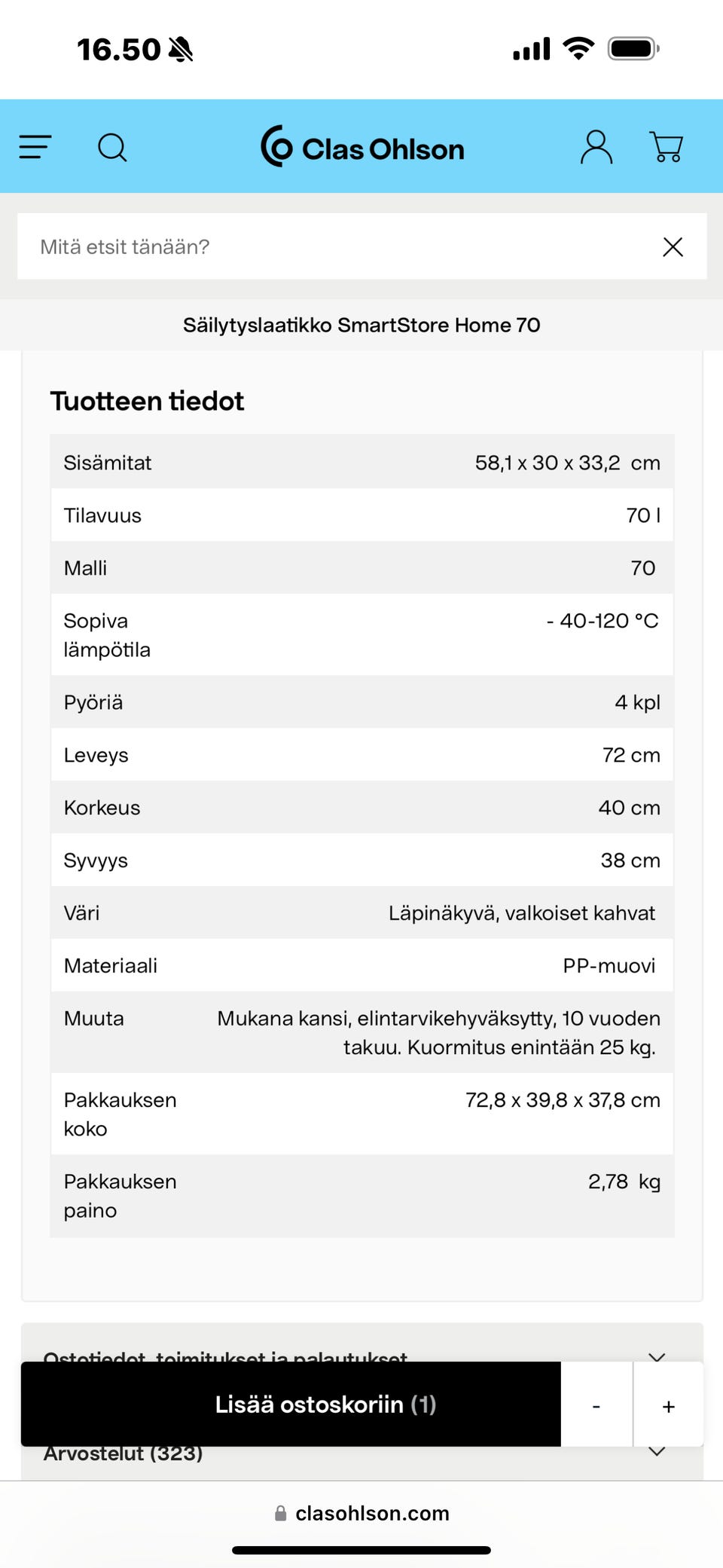Click the Mitä etsit tänään search field
The width and height of the screenshot is (723, 1568).
click(301, 246)
